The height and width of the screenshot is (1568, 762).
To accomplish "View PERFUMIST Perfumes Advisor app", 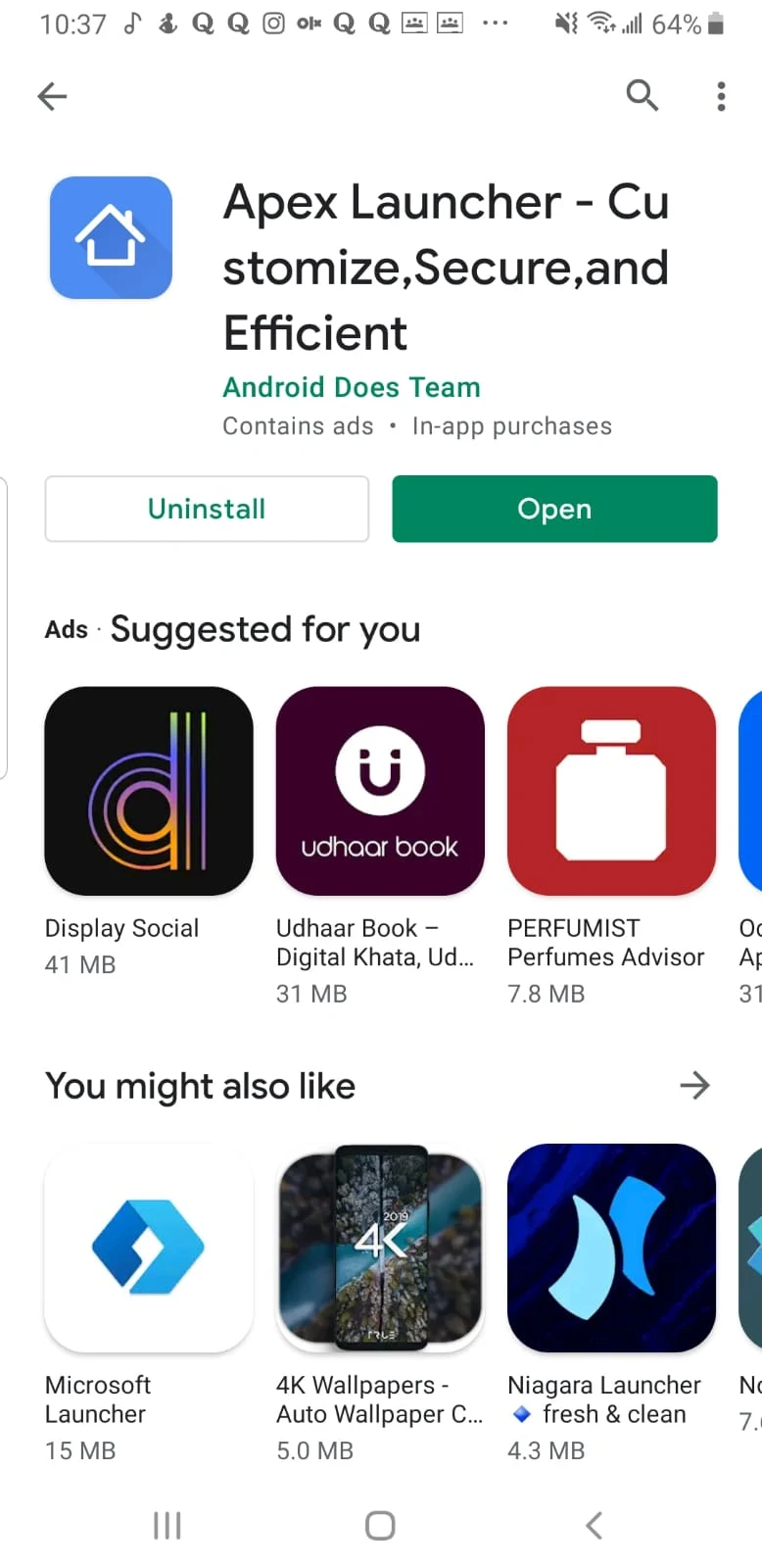I will (611, 846).
